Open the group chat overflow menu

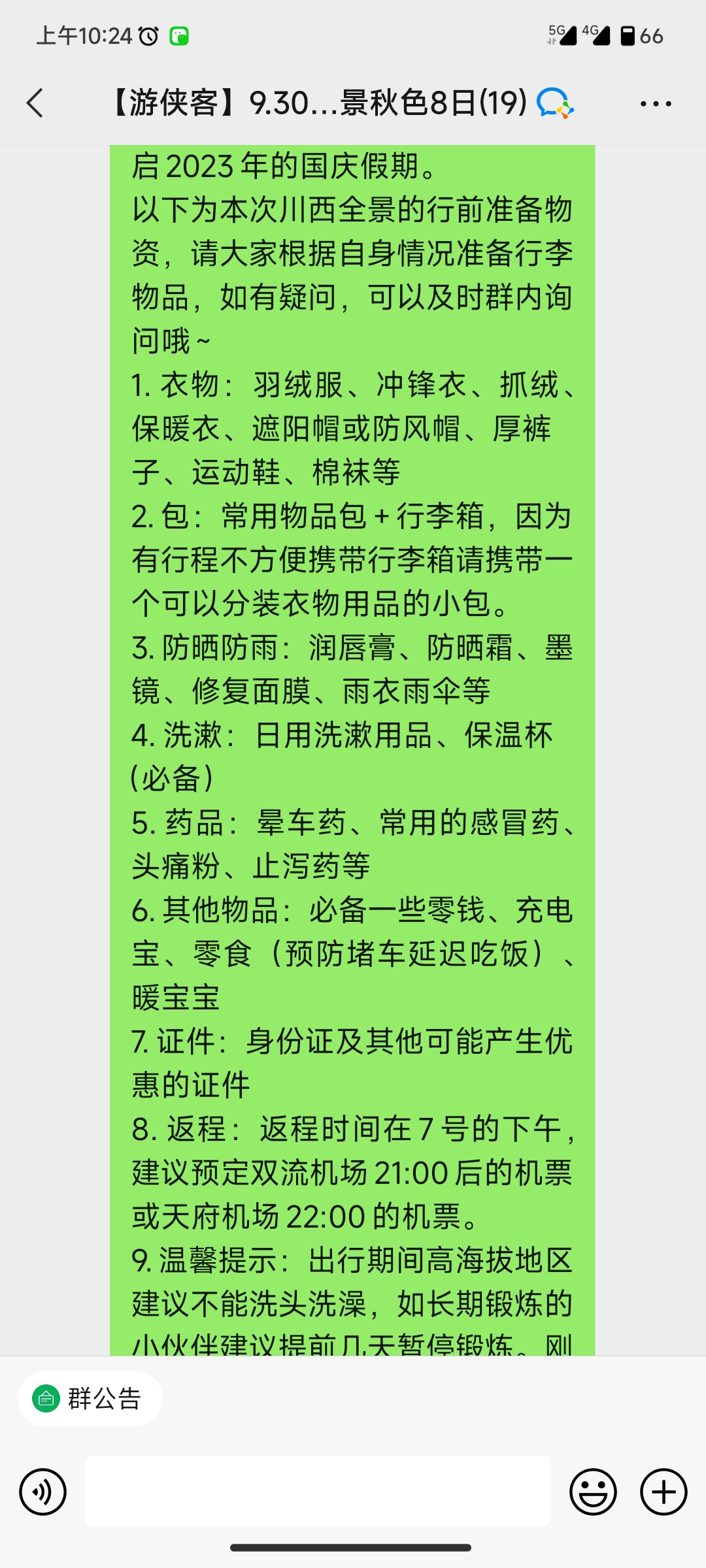[x=656, y=103]
